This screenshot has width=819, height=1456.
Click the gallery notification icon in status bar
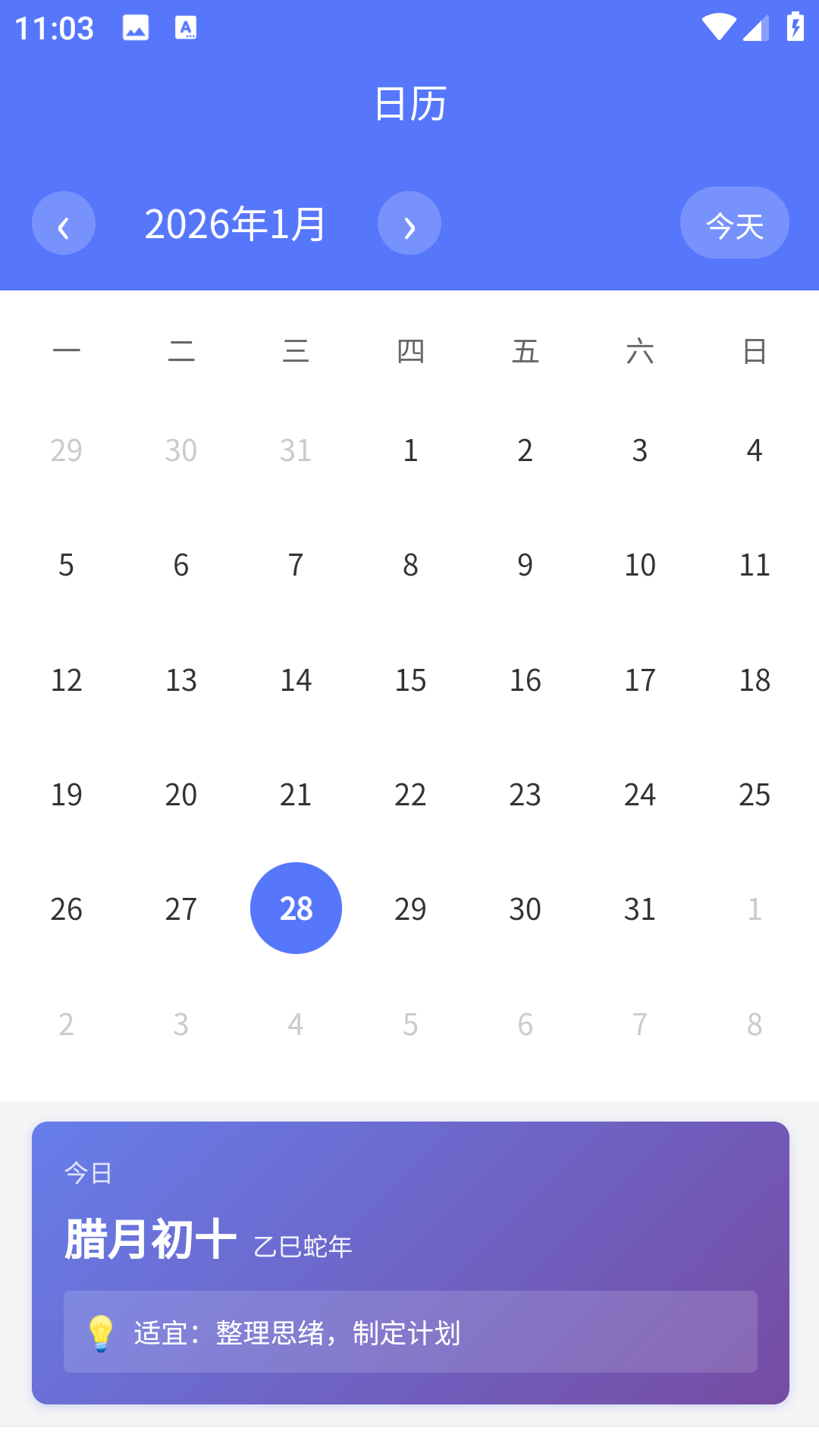point(135,27)
